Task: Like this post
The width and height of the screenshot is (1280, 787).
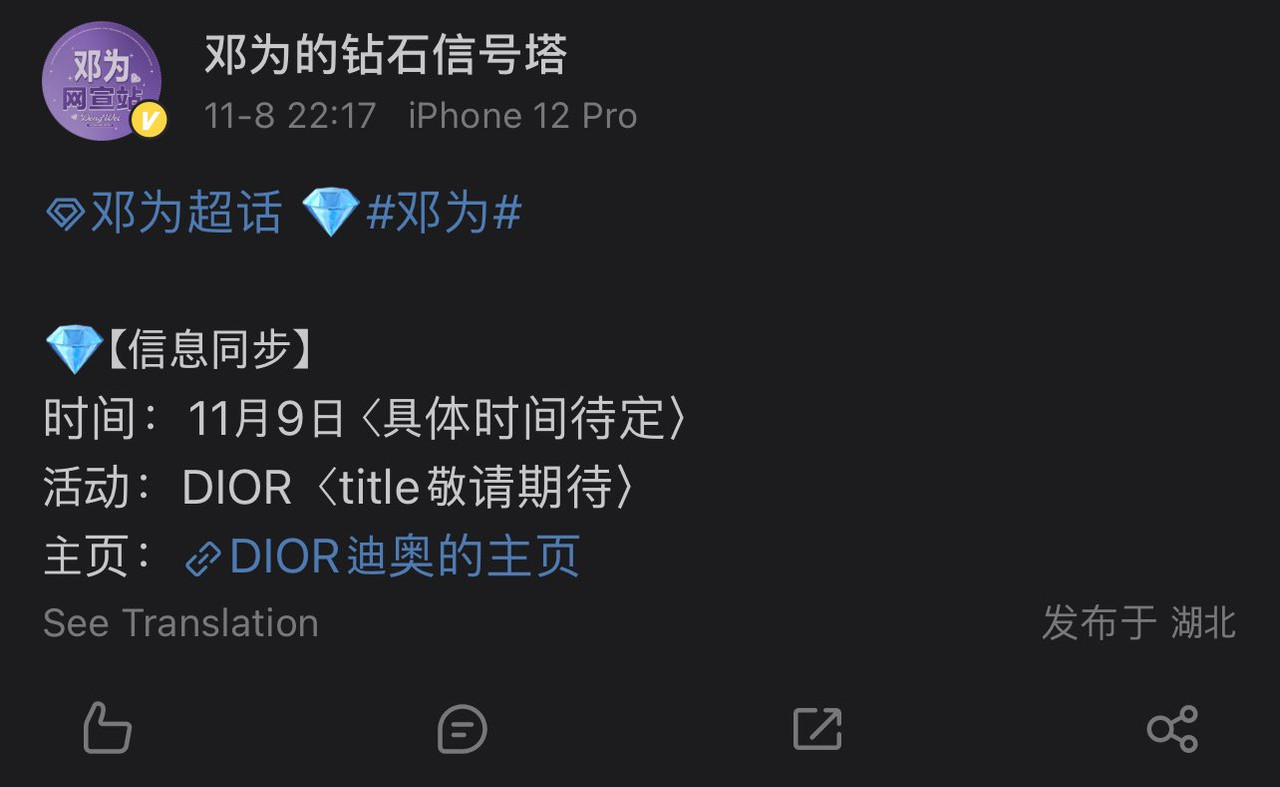Action: click(x=107, y=729)
